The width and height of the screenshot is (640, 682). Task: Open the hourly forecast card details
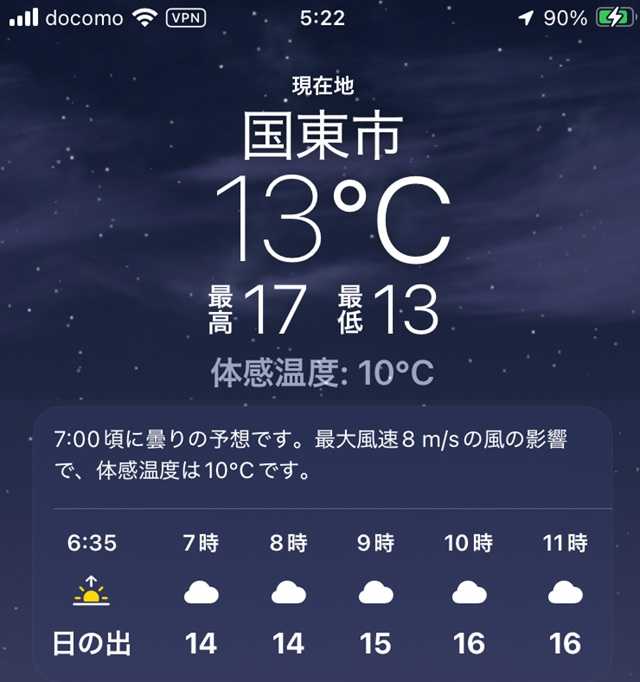tap(320, 455)
